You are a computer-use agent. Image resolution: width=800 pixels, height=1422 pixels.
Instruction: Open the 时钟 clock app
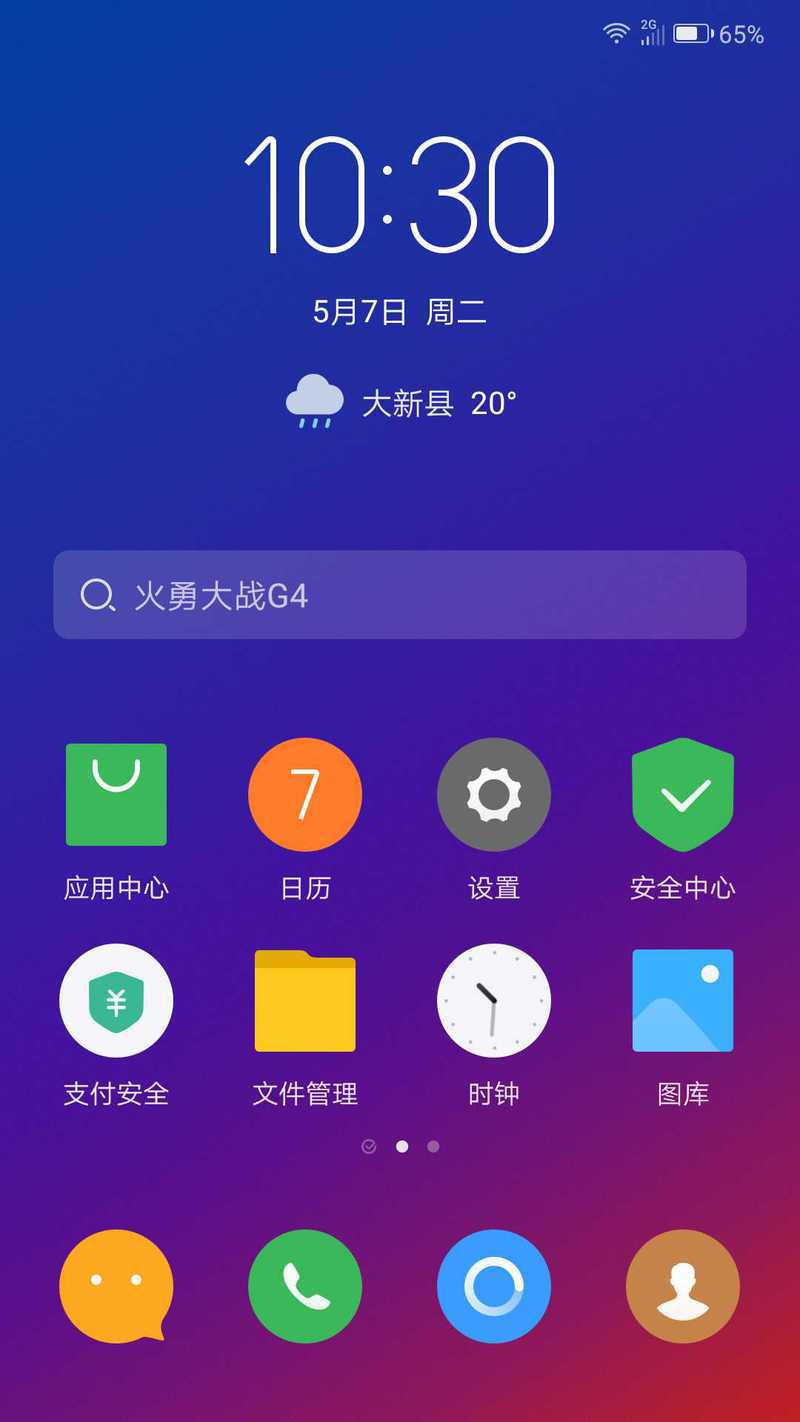[494, 1001]
